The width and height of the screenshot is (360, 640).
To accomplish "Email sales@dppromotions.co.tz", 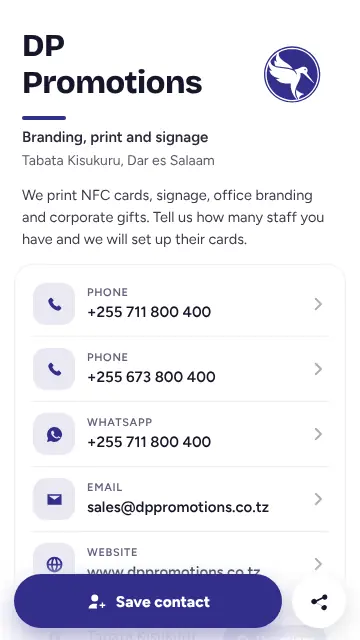I will [x=180, y=499].
